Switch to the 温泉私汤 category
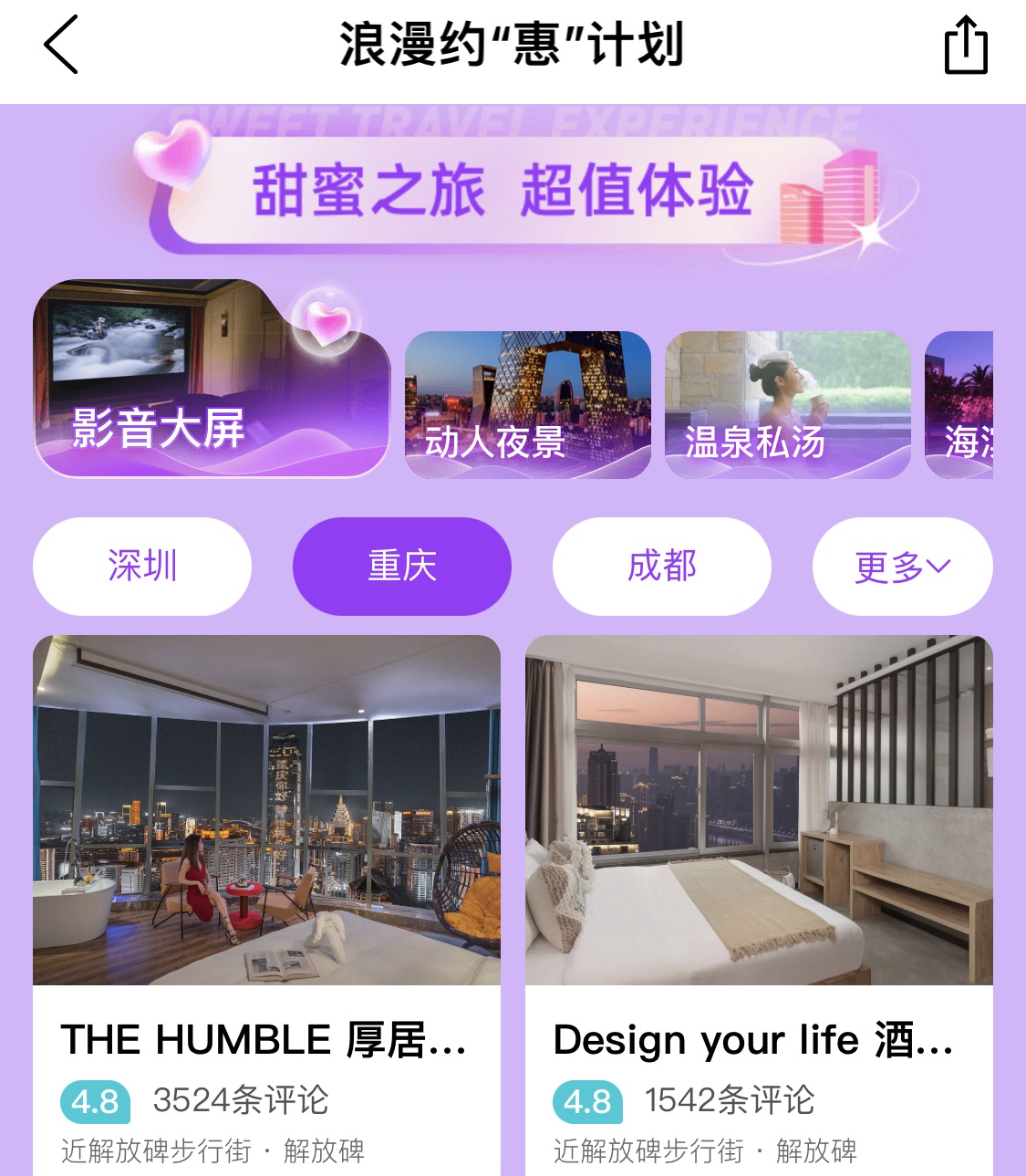1026x1176 pixels. (787, 405)
